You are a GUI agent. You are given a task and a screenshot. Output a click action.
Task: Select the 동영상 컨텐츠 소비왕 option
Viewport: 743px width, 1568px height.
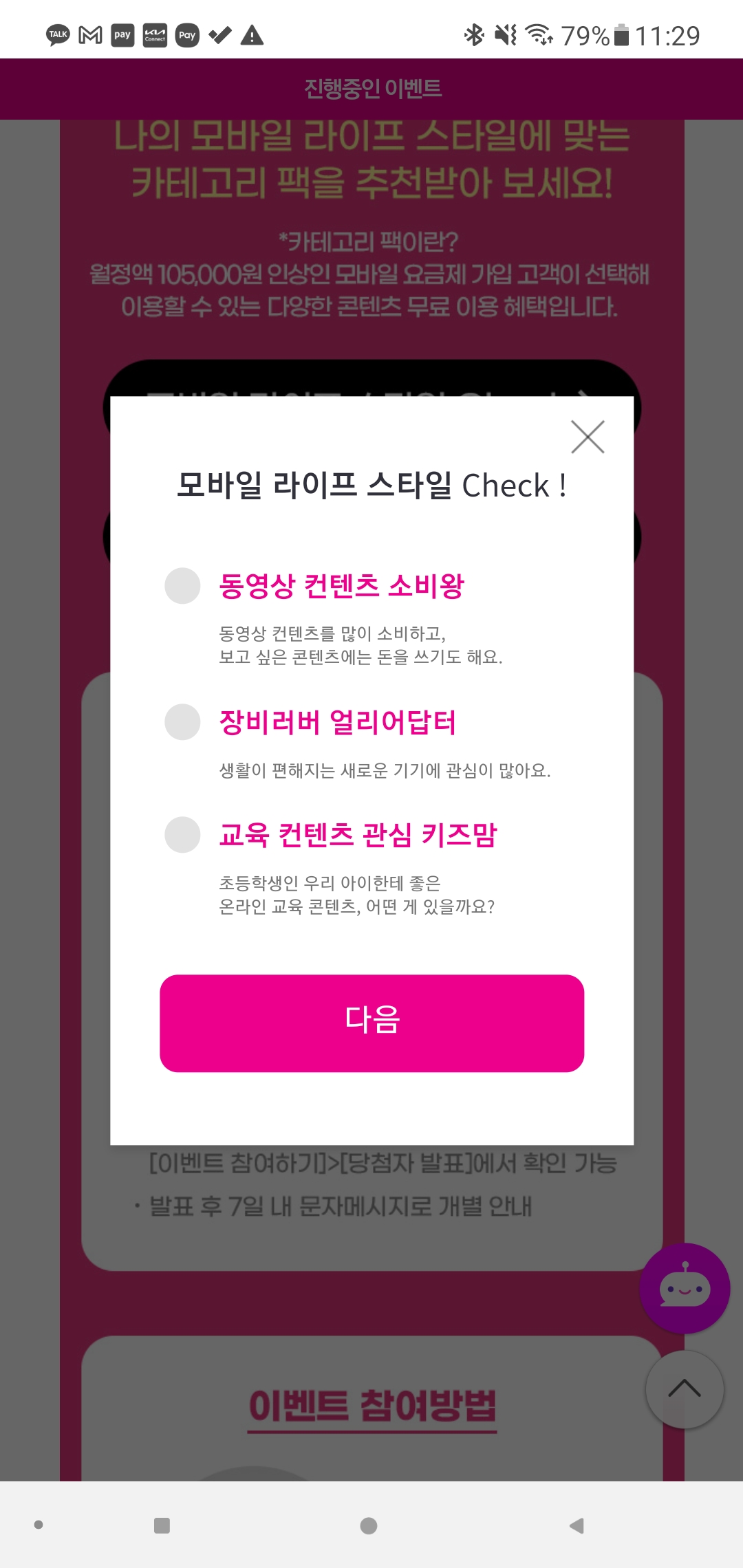[x=182, y=586]
